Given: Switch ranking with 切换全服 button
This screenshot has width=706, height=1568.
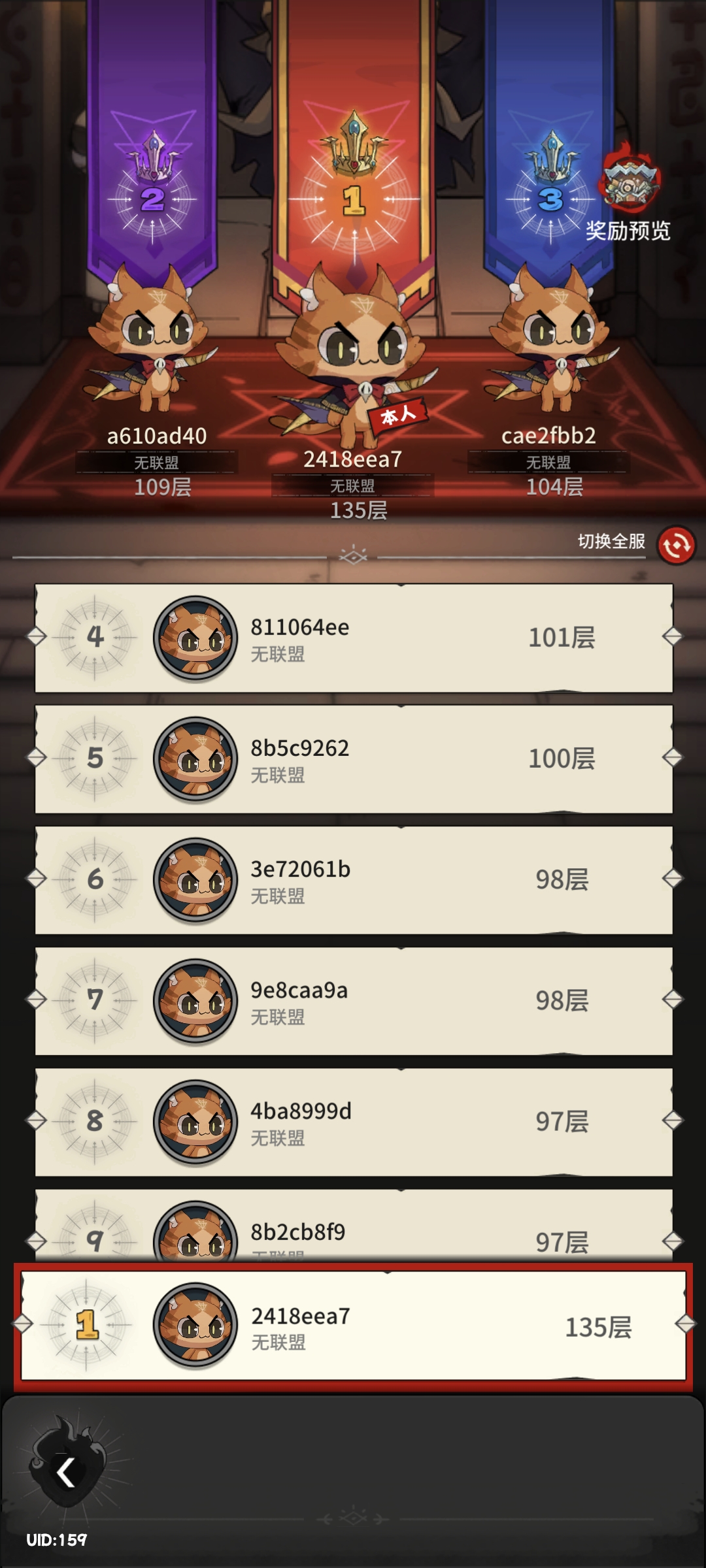Looking at the screenshot, I should click(x=676, y=545).
